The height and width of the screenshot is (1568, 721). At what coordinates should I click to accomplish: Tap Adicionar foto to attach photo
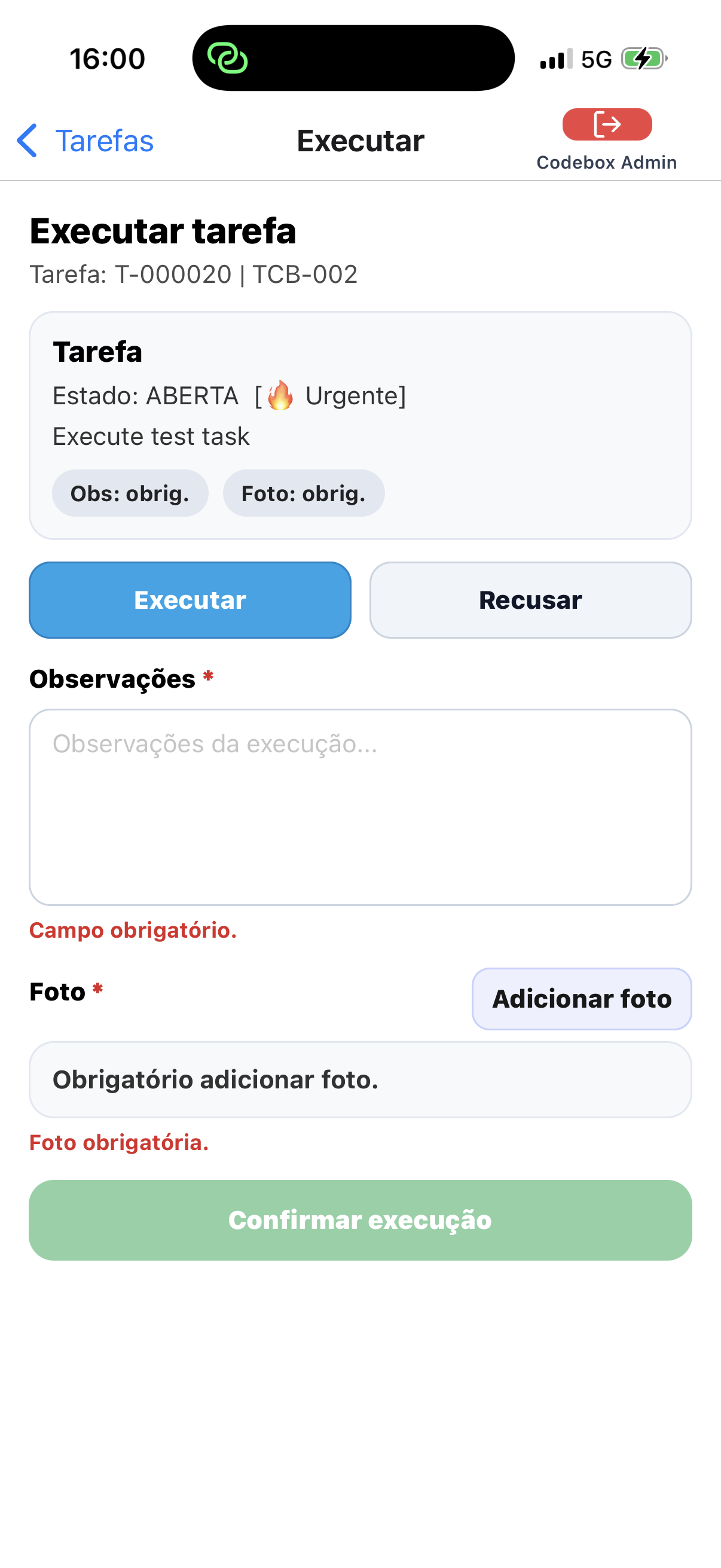coord(581,999)
